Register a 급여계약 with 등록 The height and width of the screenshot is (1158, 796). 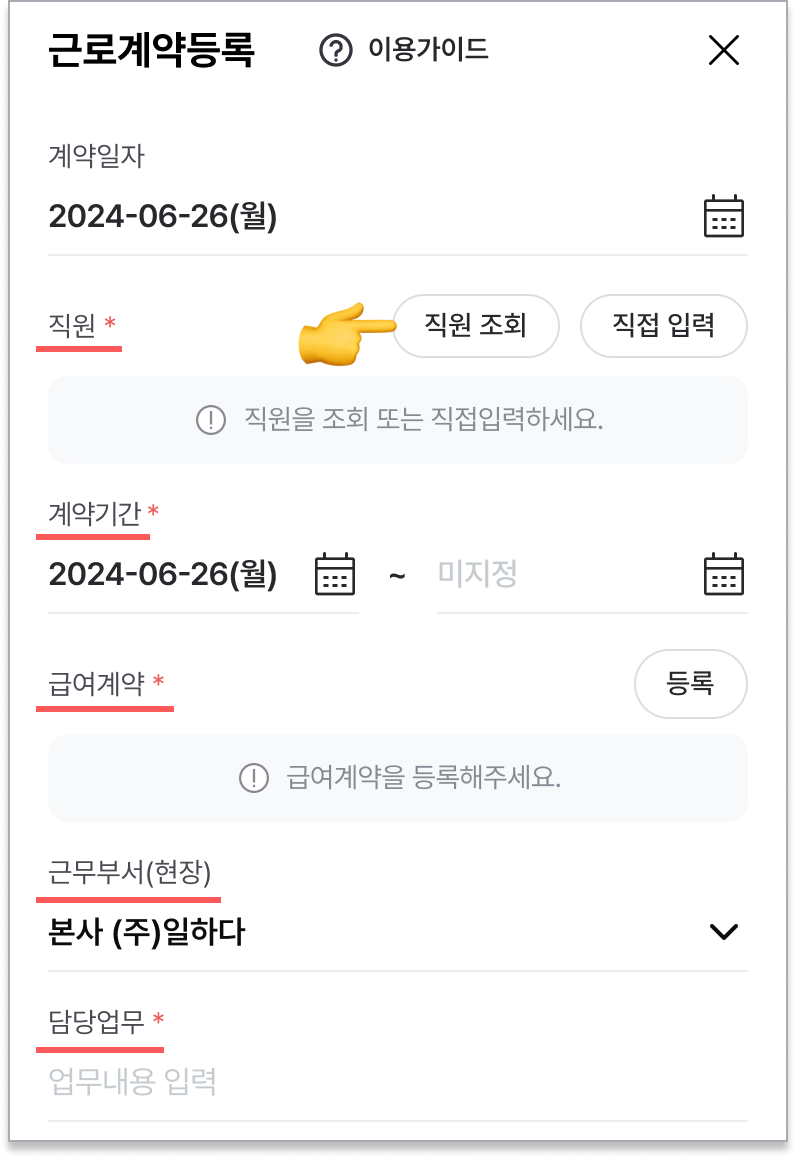pos(690,684)
